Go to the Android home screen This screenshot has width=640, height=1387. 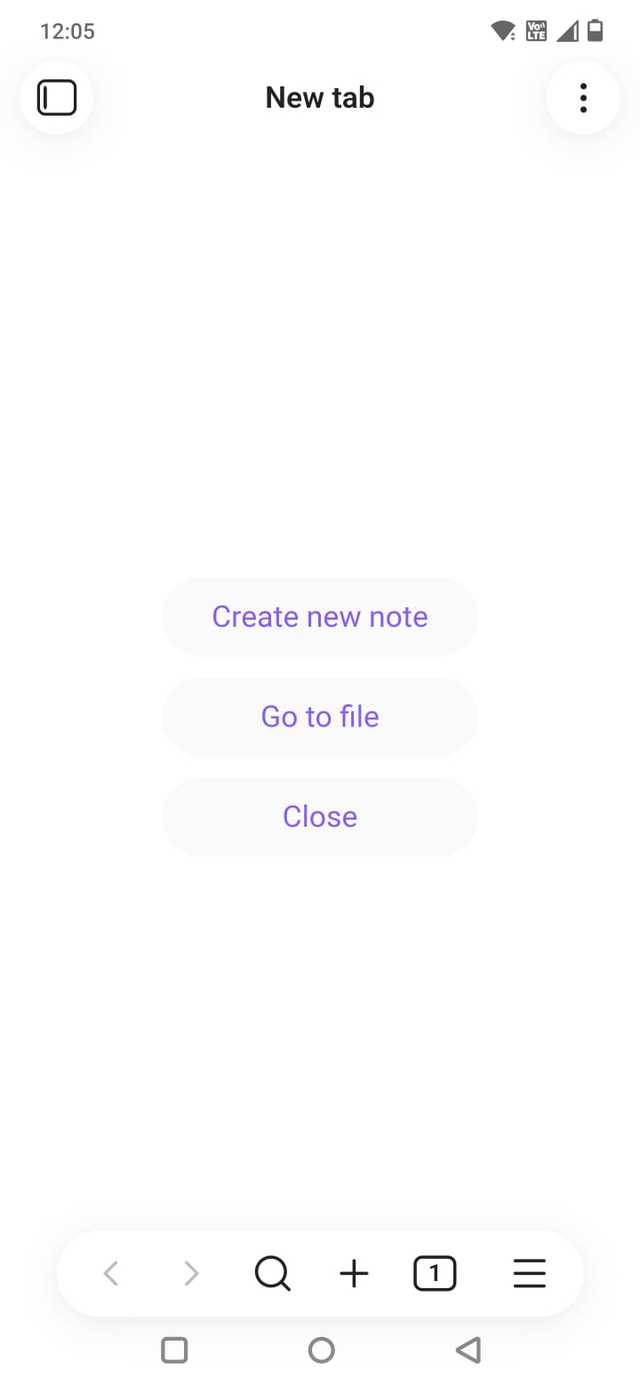point(321,1351)
